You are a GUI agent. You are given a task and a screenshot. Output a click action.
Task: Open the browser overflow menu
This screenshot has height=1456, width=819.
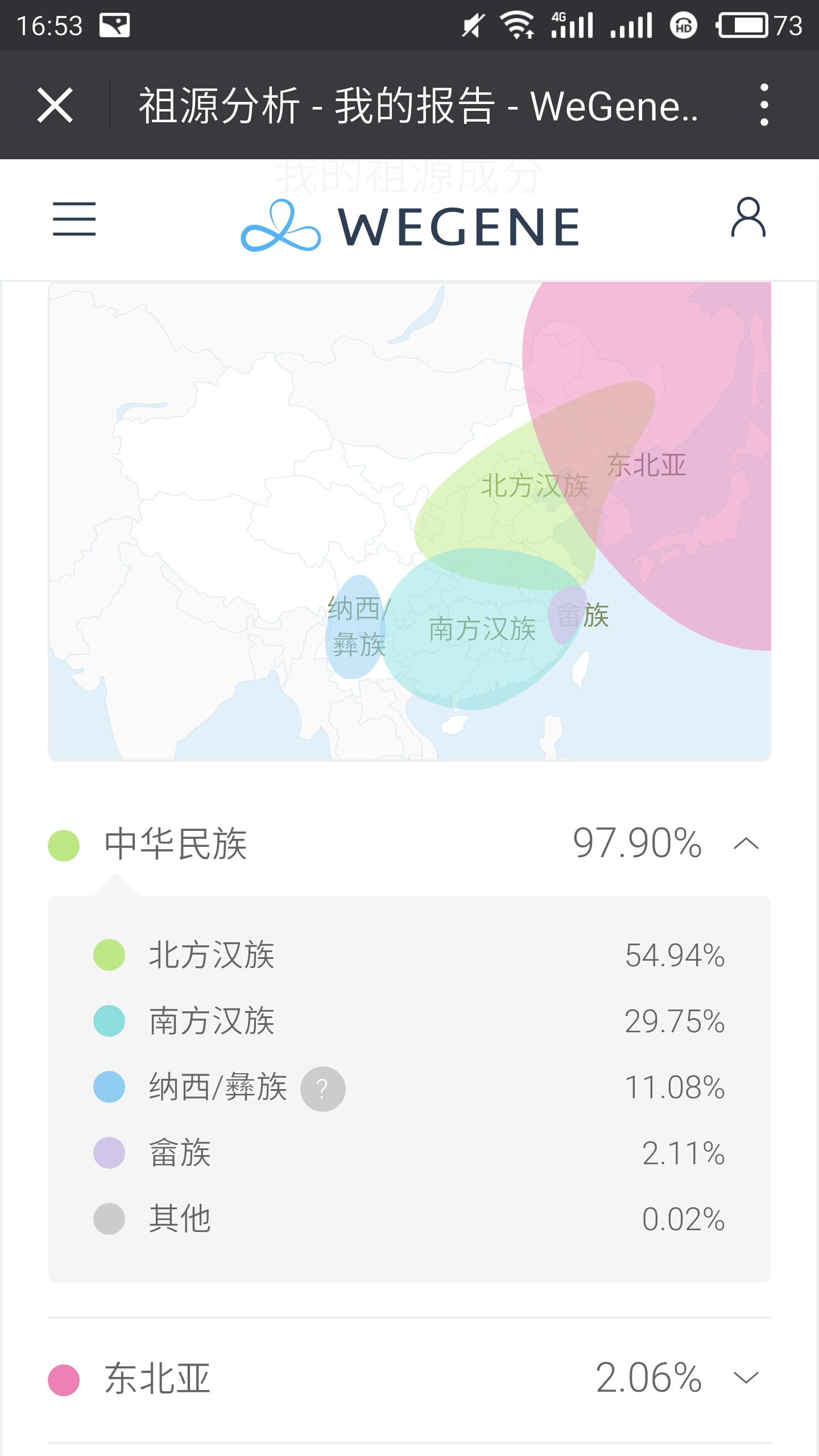[x=764, y=105]
